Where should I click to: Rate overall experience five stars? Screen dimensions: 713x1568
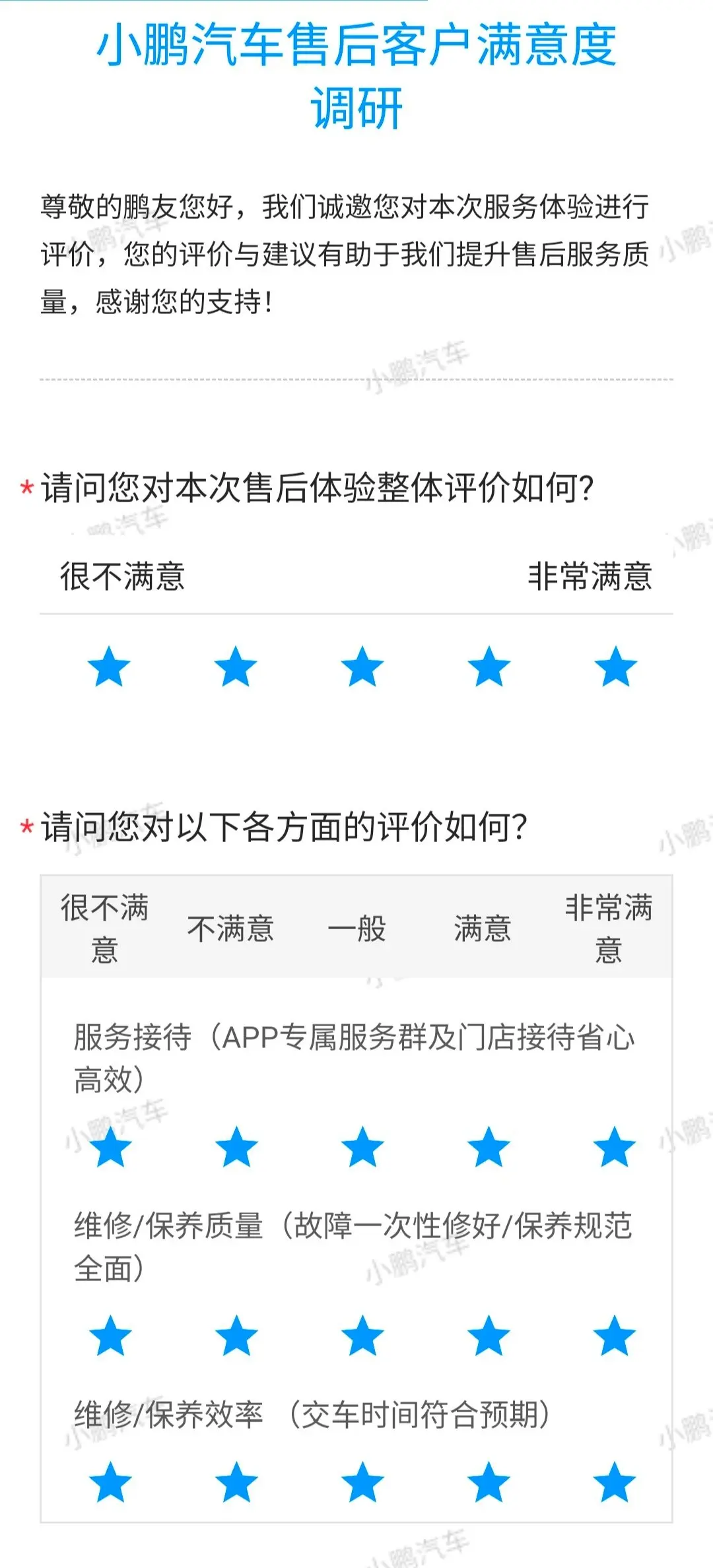click(x=616, y=667)
